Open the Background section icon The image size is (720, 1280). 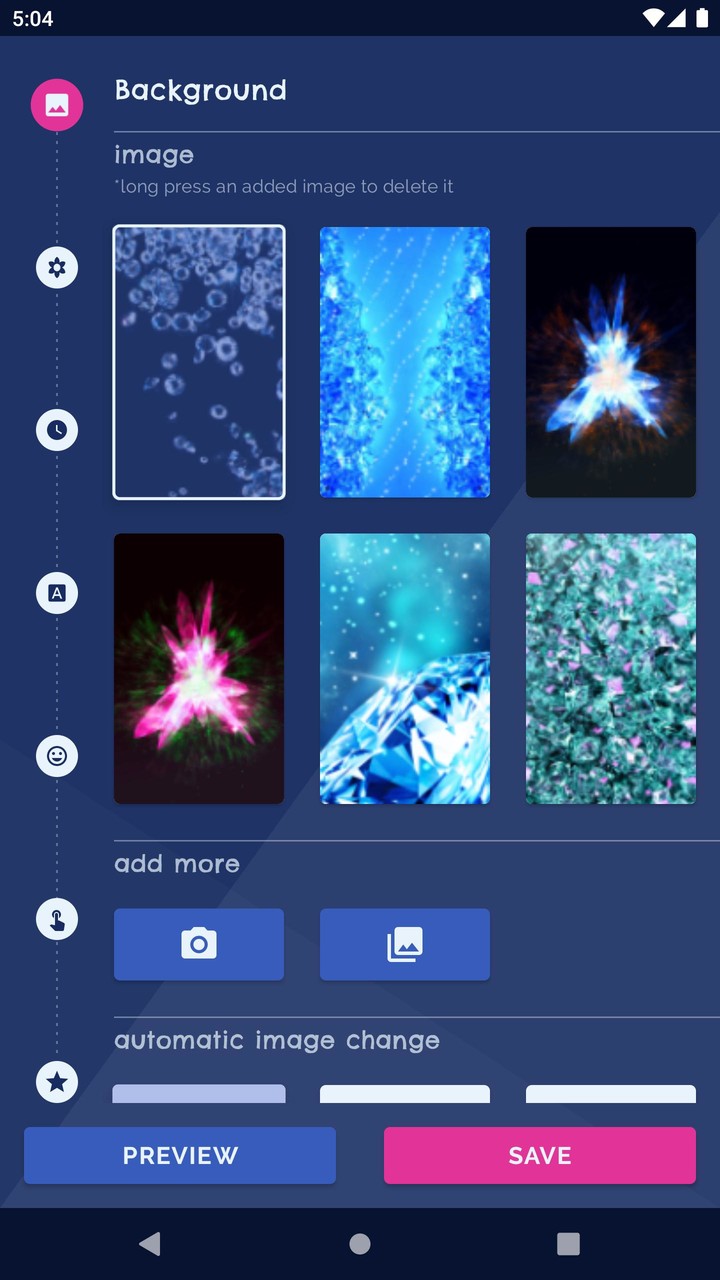coord(57,104)
